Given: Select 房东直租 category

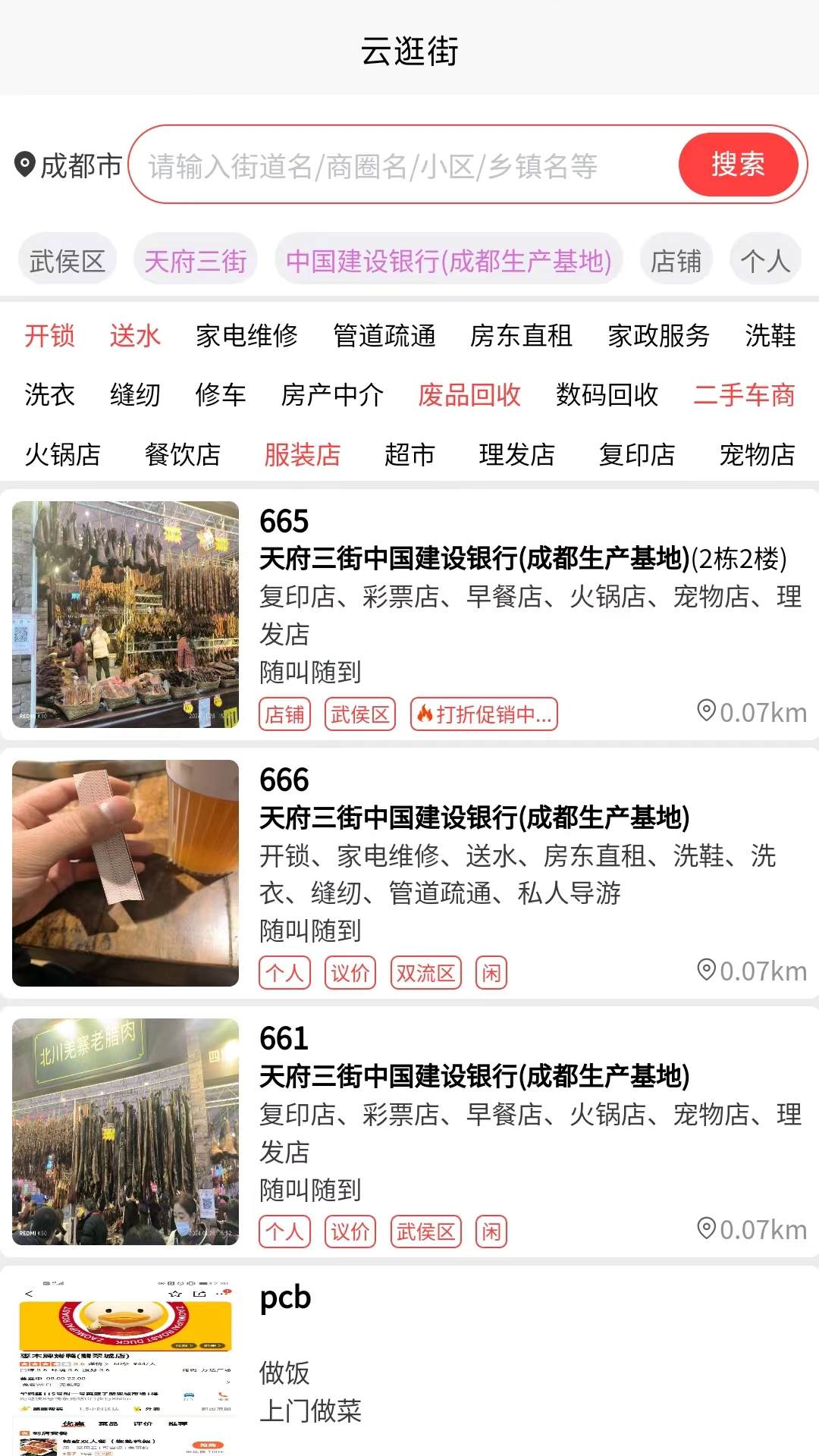Looking at the screenshot, I should click(521, 335).
